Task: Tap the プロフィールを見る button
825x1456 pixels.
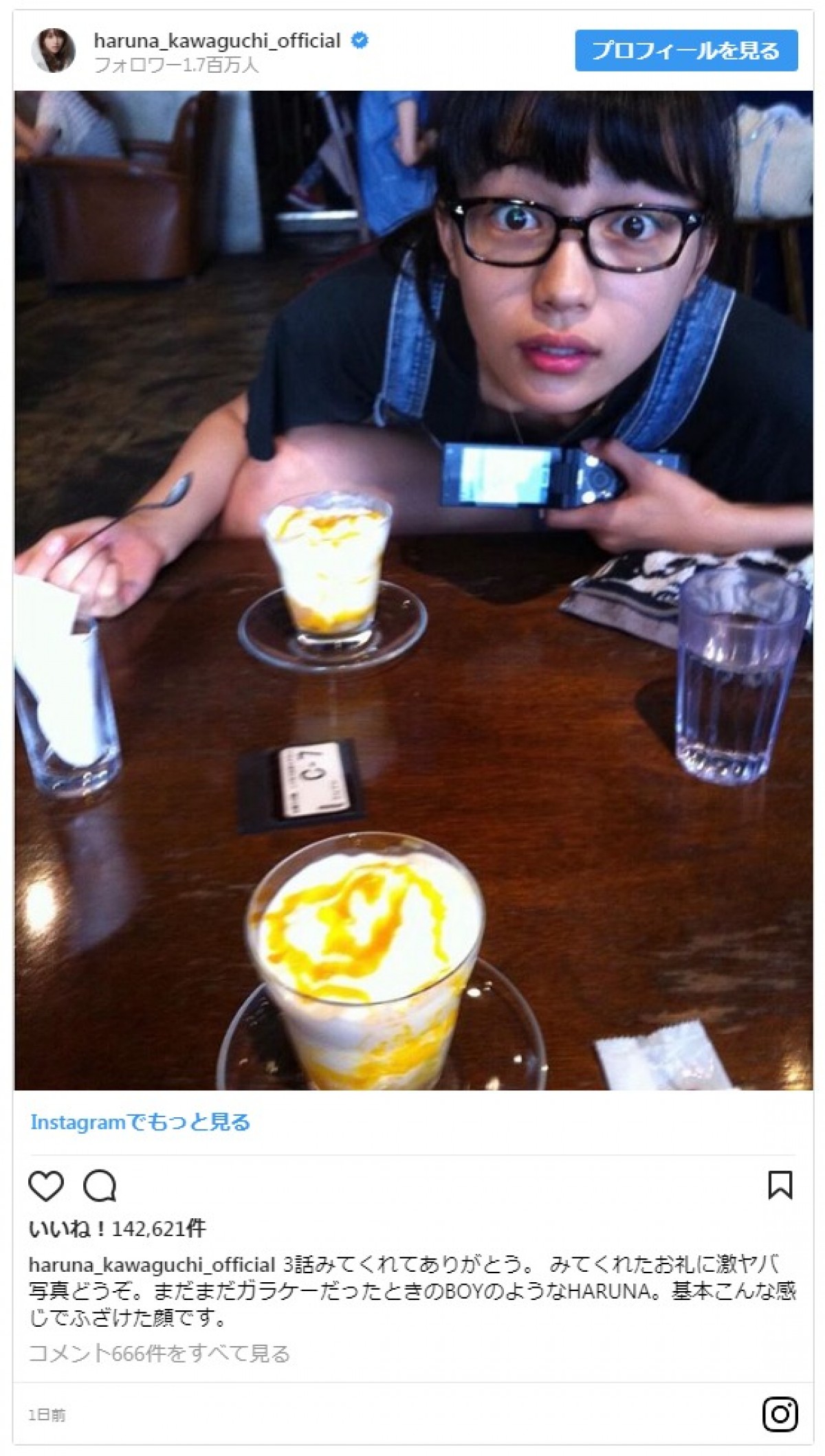Action: point(685,51)
